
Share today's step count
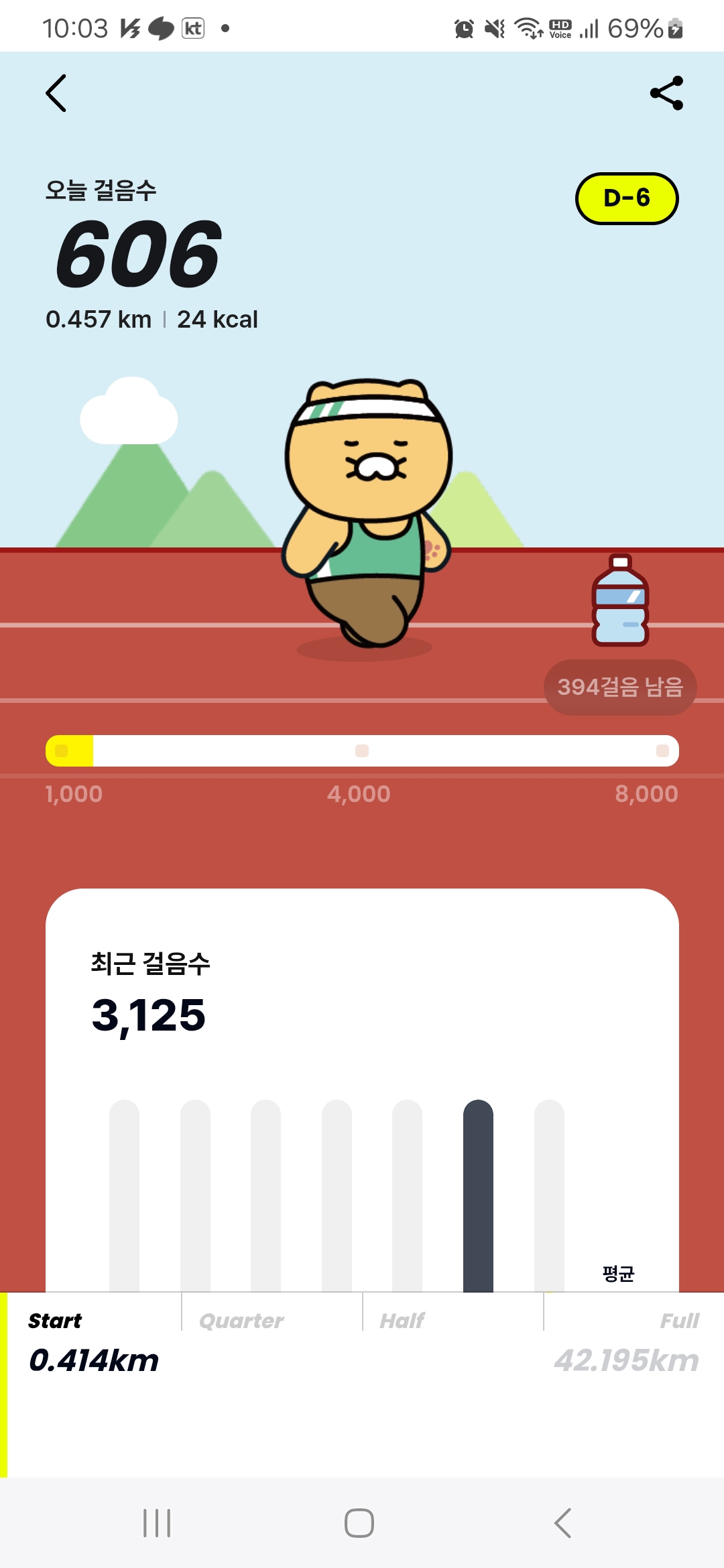tap(666, 93)
